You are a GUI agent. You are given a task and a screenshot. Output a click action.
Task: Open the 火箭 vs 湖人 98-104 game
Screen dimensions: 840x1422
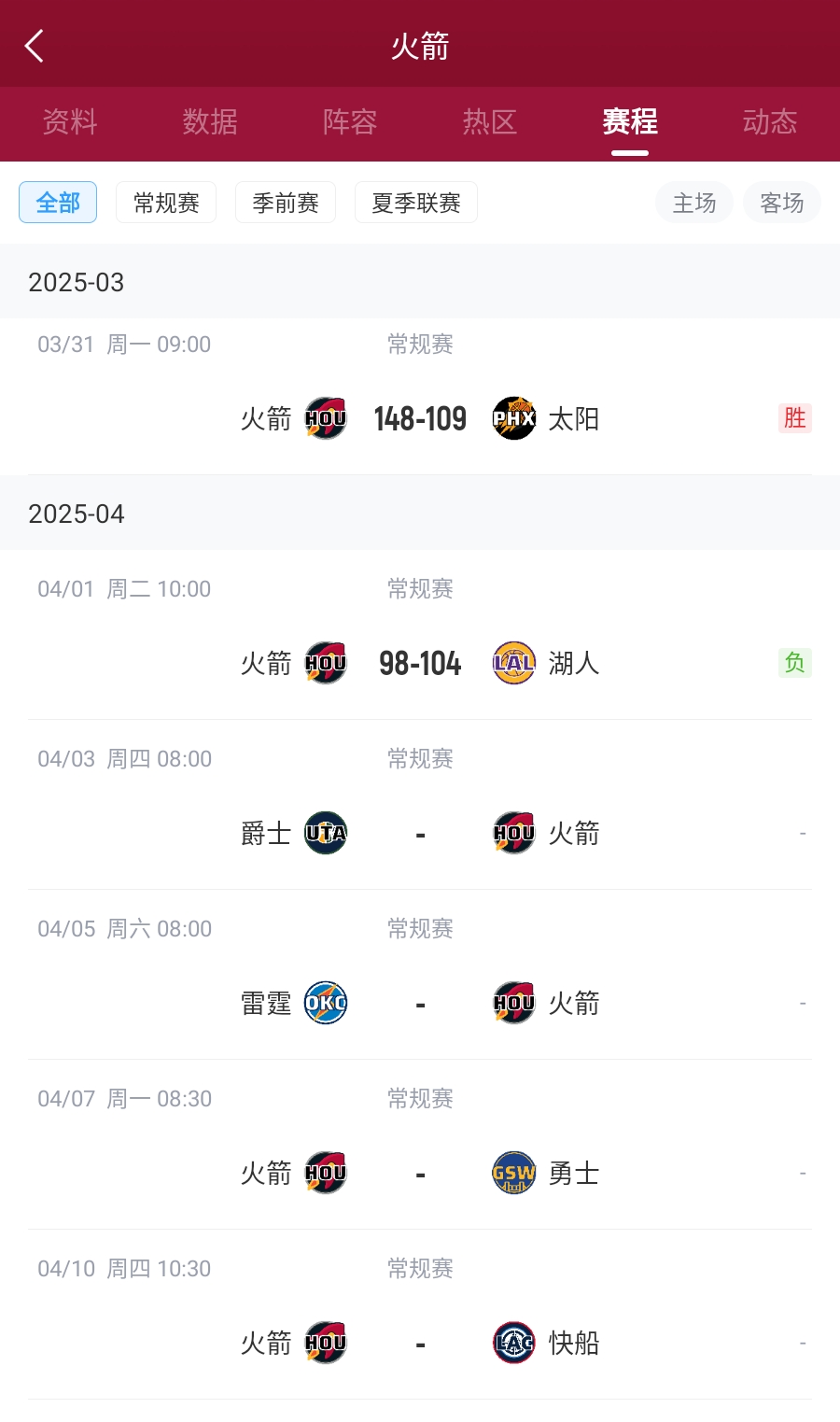420,663
